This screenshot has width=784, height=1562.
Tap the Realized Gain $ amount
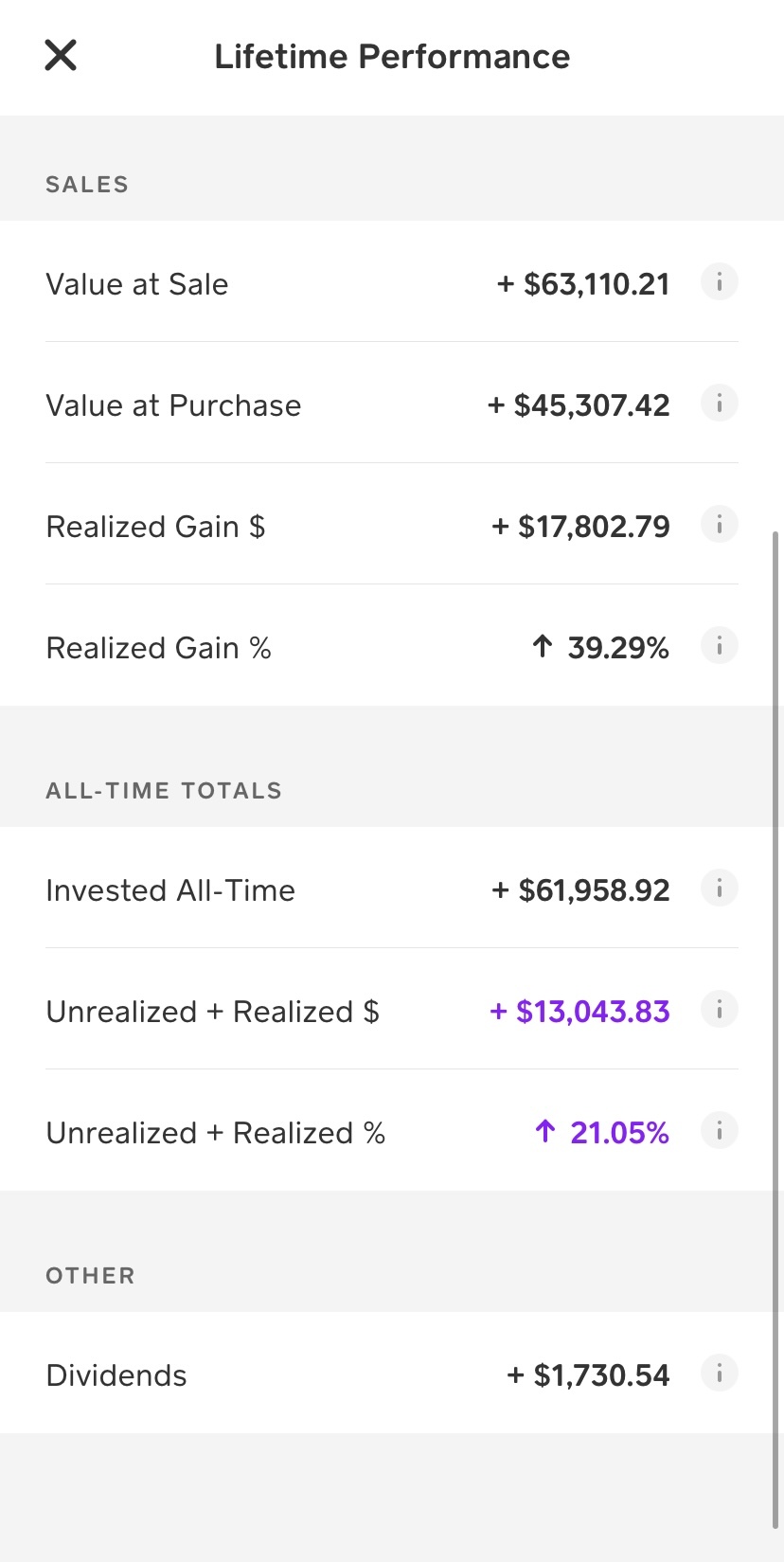click(x=581, y=526)
